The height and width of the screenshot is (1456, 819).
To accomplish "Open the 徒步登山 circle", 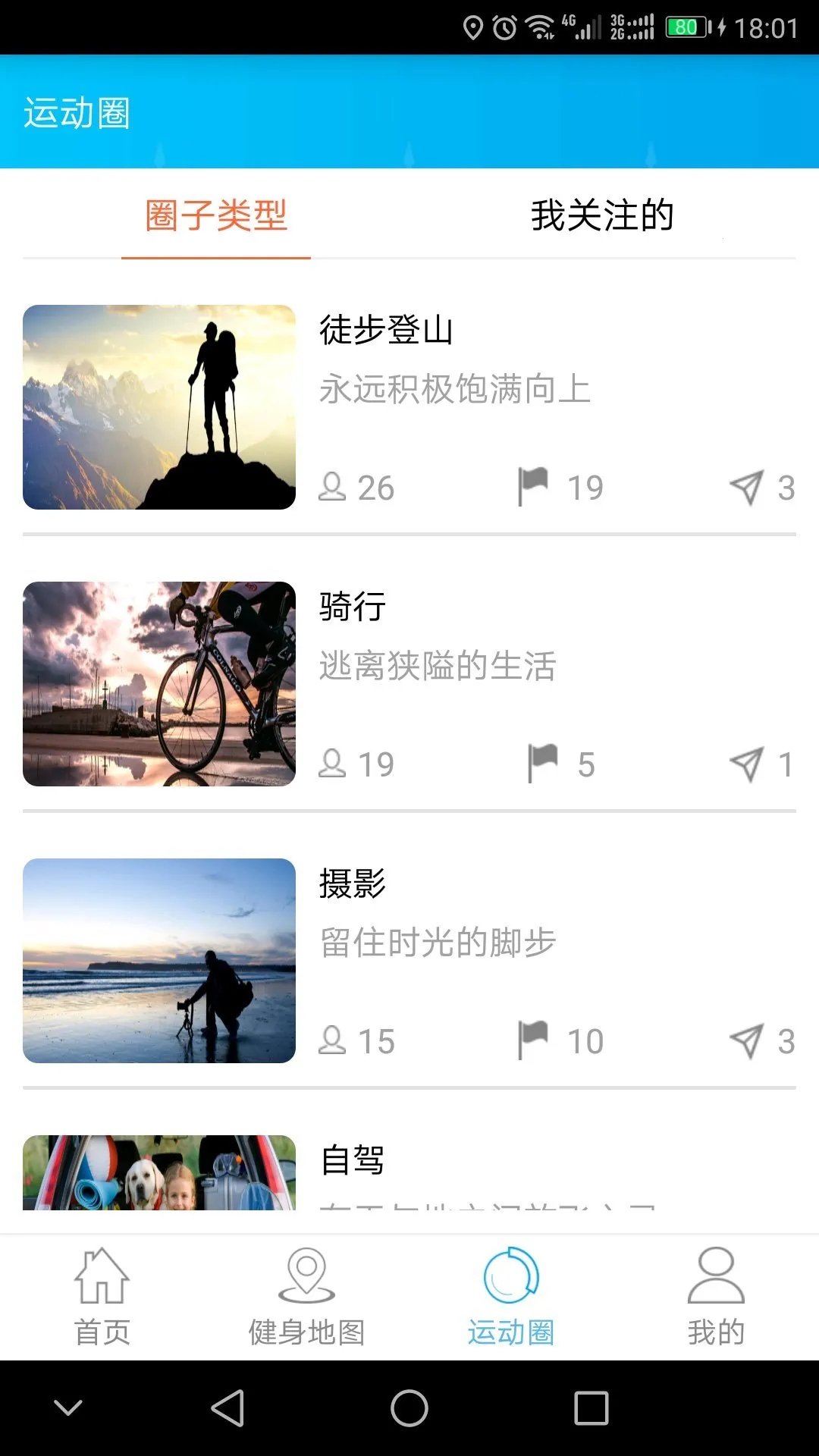I will pyautogui.click(x=409, y=407).
